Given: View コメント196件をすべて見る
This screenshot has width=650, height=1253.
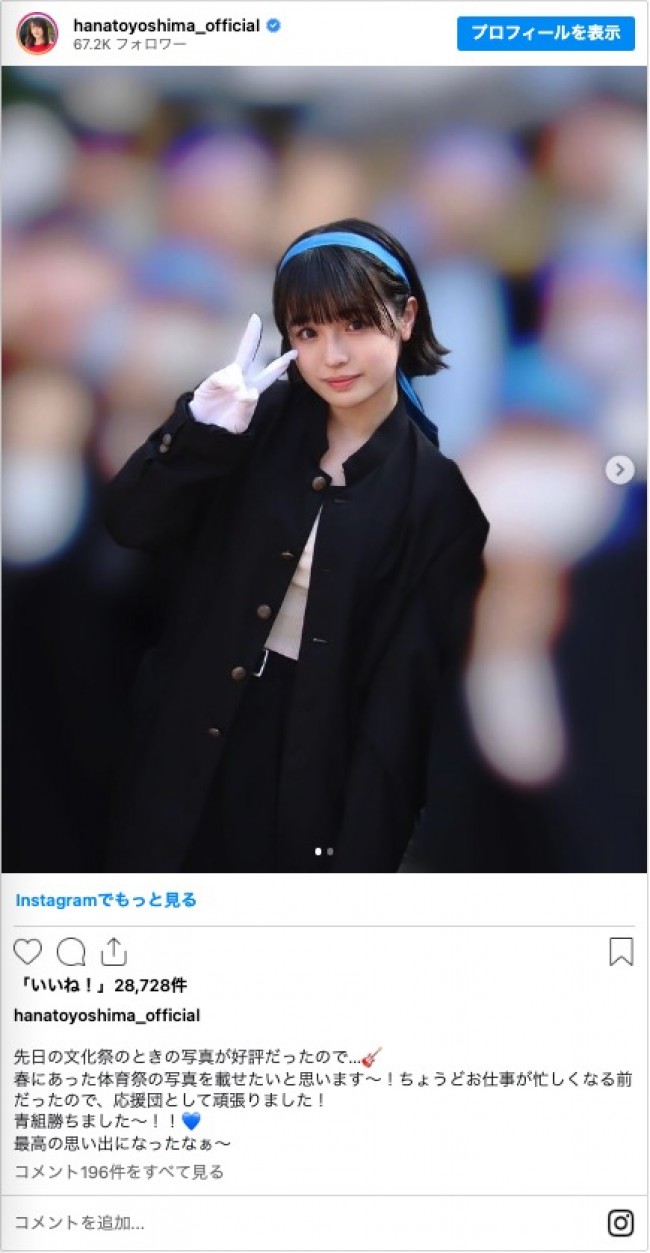Looking at the screenshot, I should pyautogui.click(x=118, y=1171).
